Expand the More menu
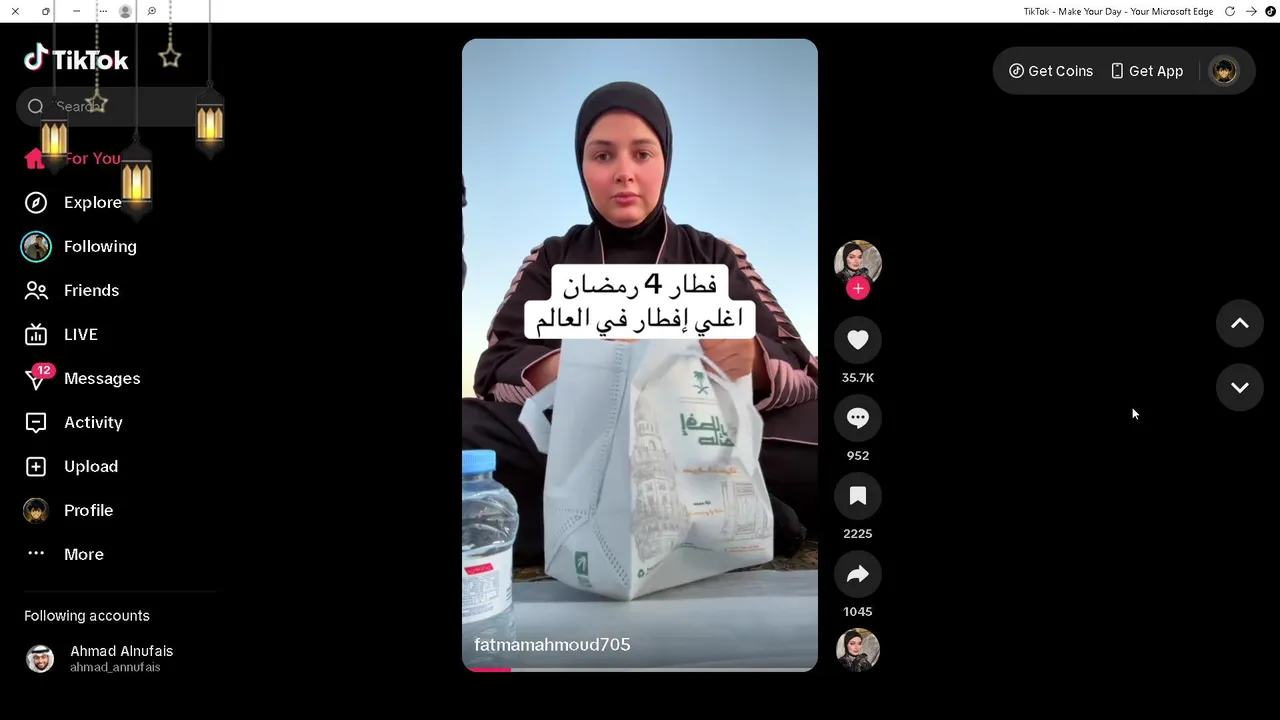Screen dimensions: 1280x720 point(83,555)
